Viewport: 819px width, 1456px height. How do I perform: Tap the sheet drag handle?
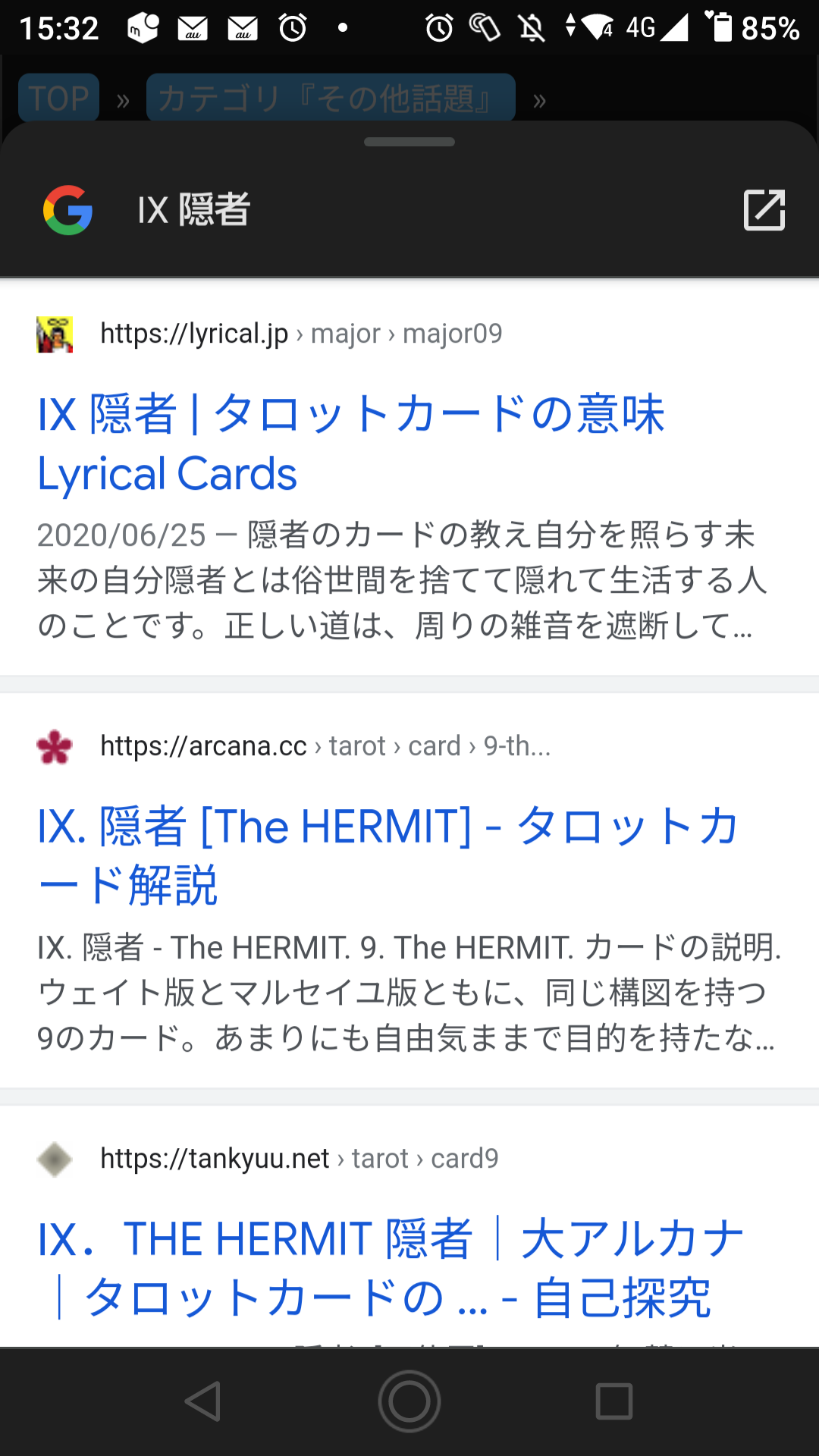tap(409, 142)
